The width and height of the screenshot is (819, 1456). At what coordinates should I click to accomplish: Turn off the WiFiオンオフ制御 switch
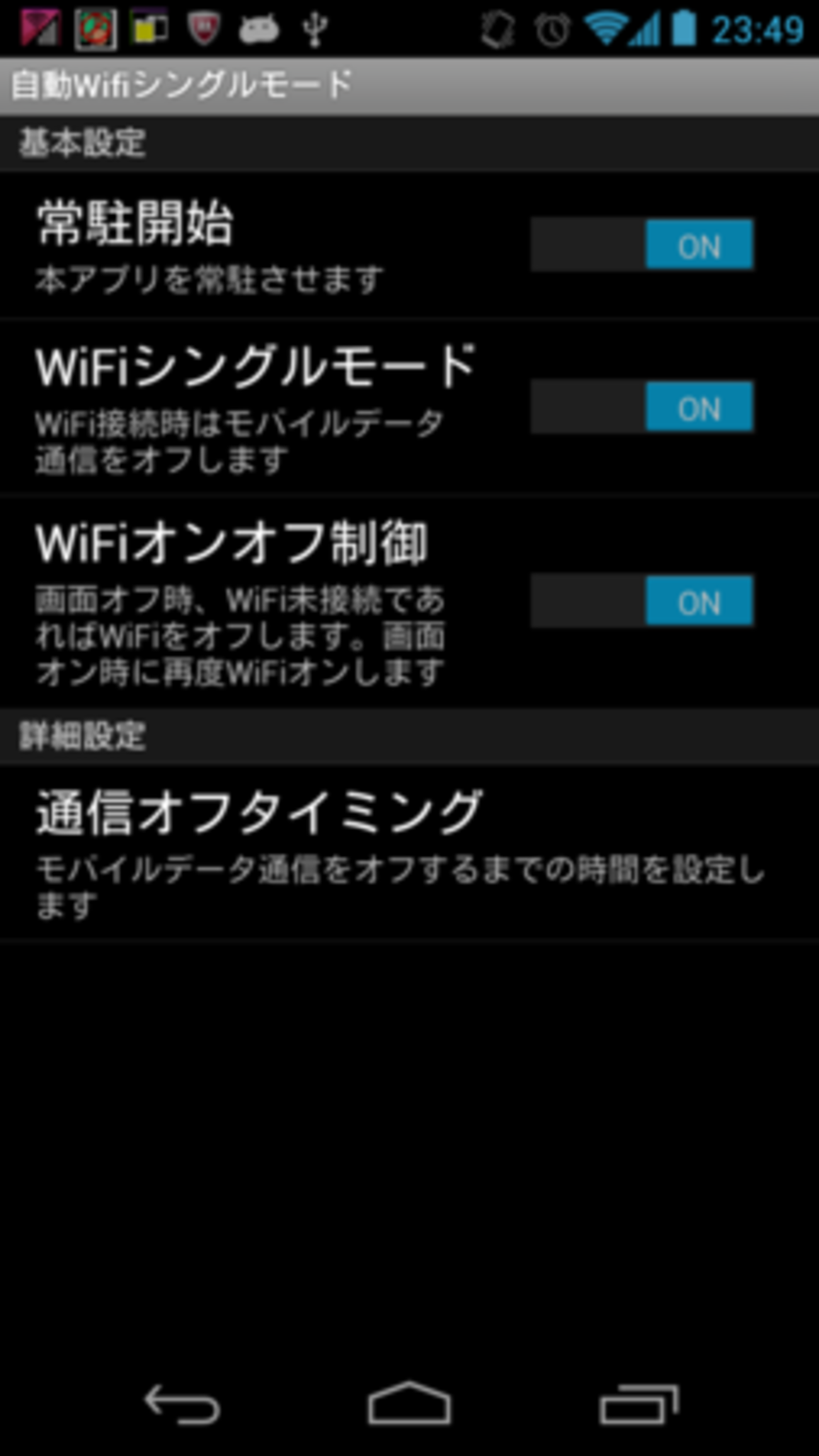point(642,601)
